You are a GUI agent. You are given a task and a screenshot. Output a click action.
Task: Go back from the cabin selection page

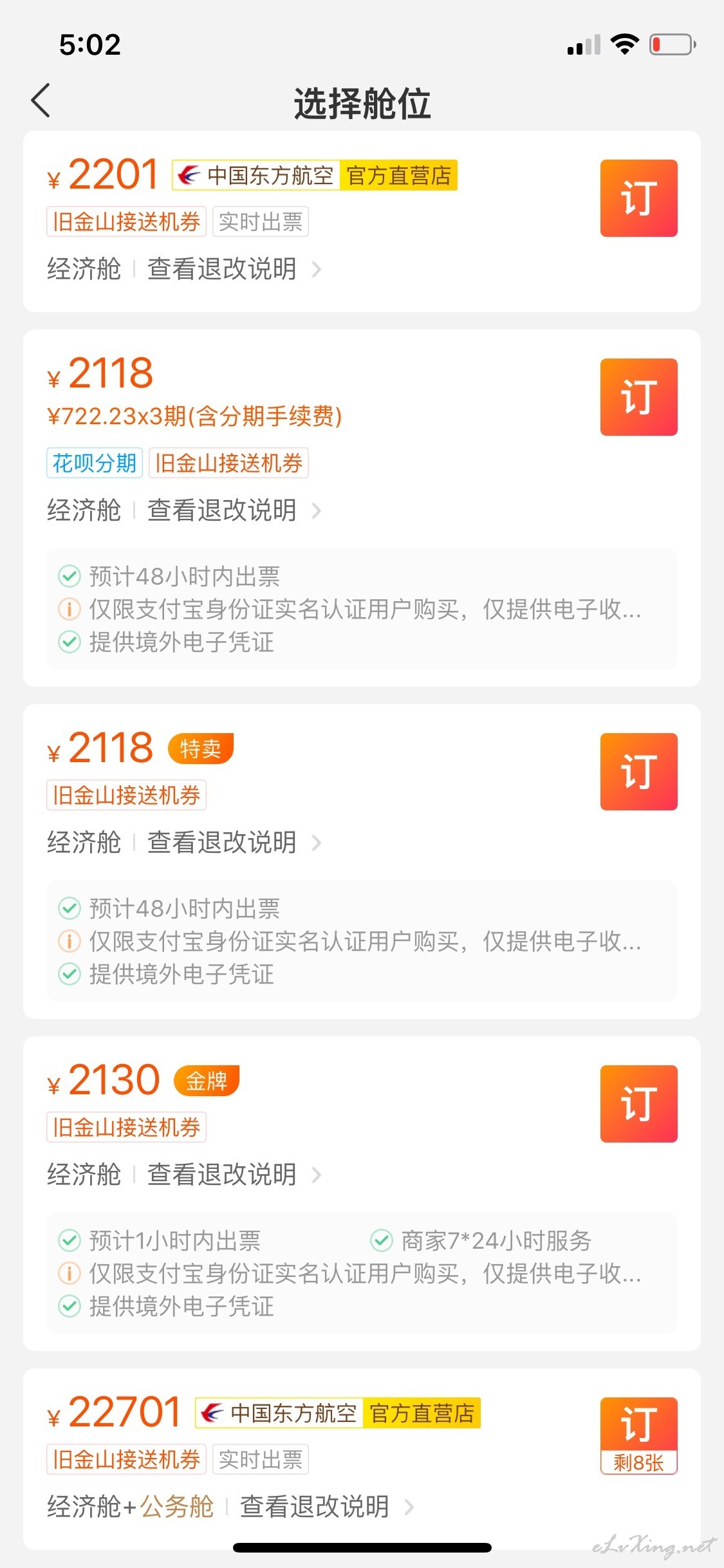(41, 101)
